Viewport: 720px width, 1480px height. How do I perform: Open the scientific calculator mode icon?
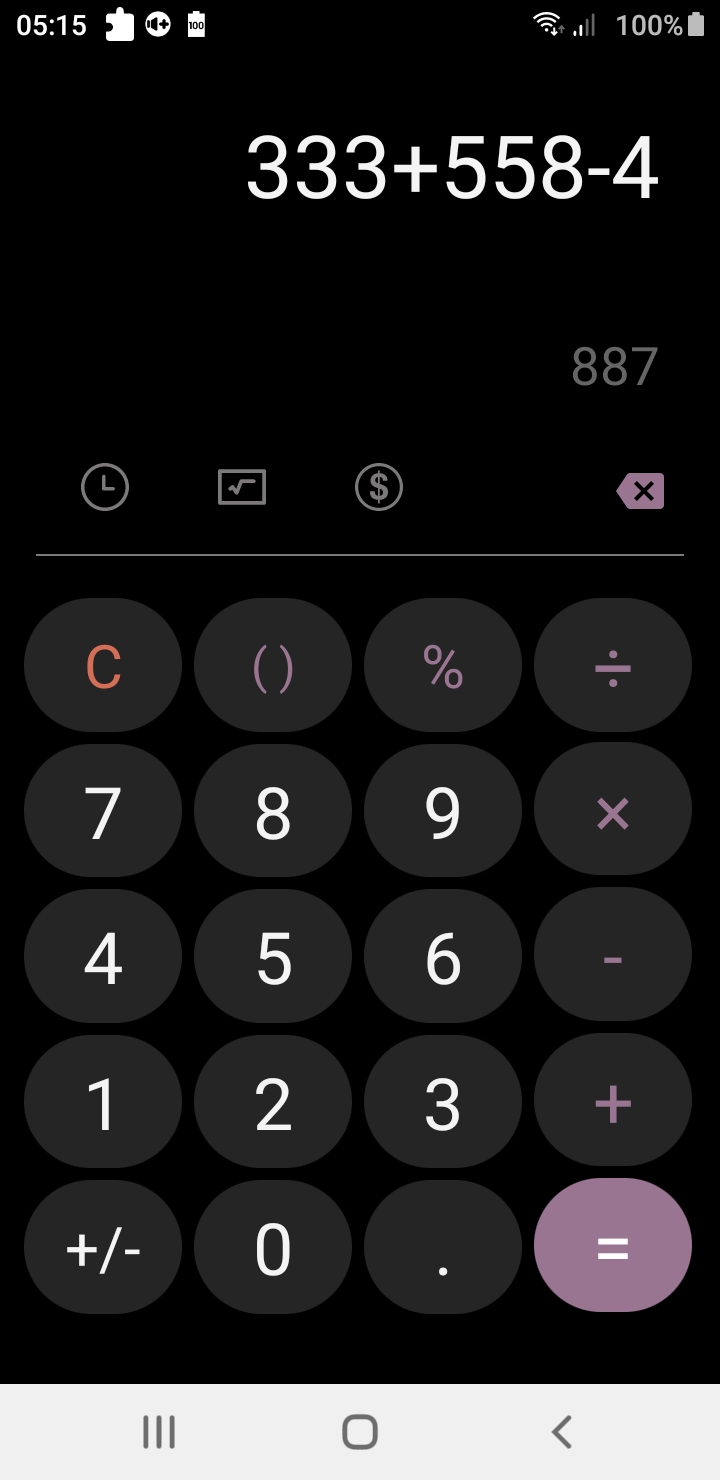click(242, 488)
